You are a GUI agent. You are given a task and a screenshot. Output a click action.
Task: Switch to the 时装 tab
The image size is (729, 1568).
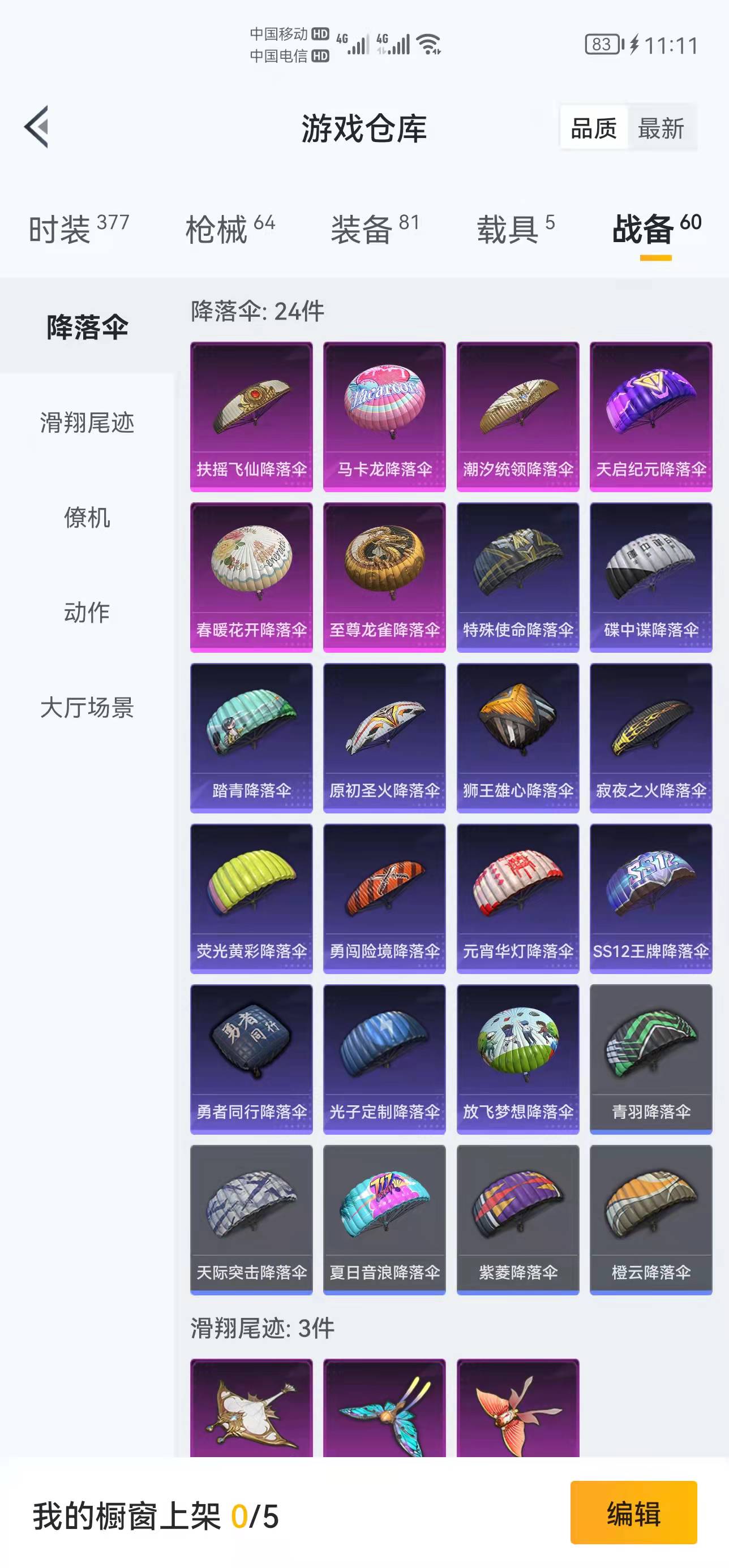tap(78, 230)
